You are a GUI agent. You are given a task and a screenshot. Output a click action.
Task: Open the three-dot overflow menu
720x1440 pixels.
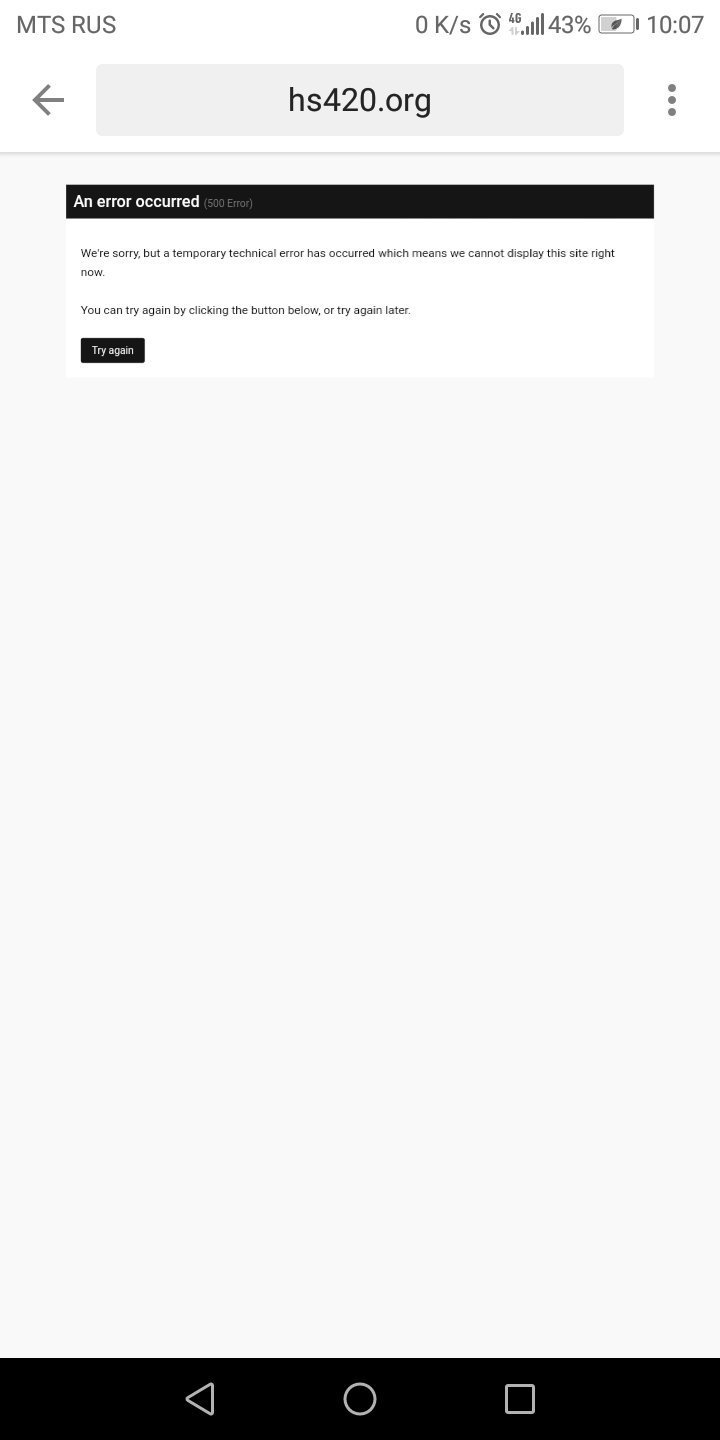tap(672, 100)
